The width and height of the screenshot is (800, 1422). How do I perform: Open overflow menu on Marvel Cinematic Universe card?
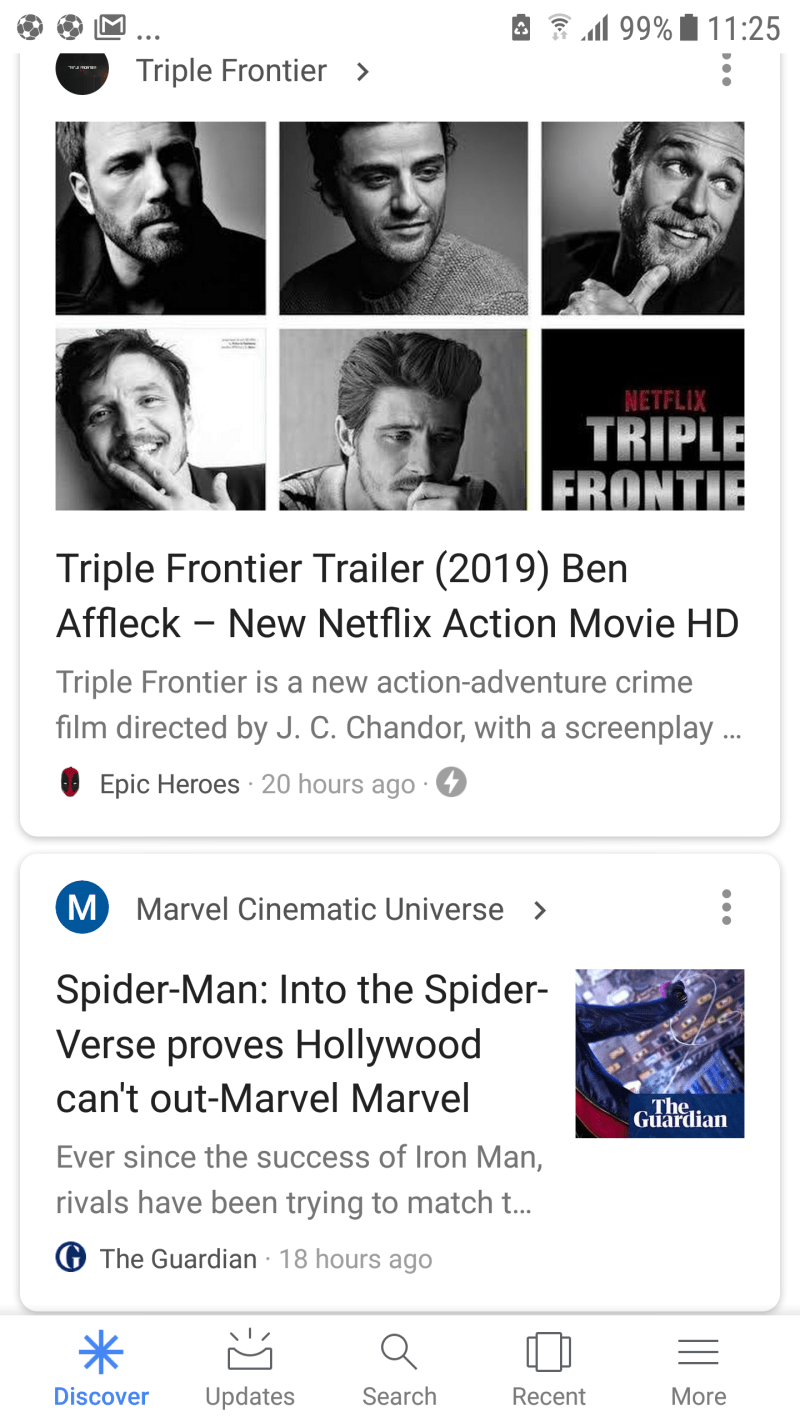pyautogui.click(x=726, y=908)
